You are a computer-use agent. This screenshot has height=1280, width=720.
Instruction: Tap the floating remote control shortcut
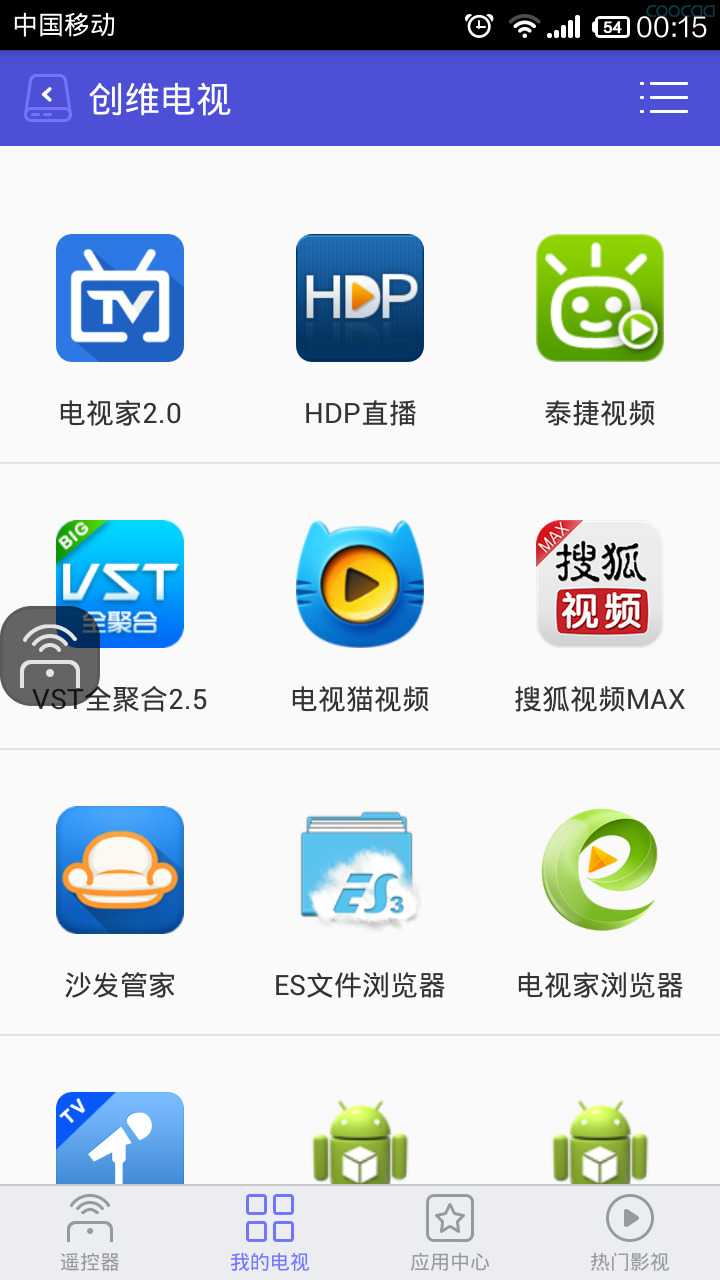[x=50, y=655]
